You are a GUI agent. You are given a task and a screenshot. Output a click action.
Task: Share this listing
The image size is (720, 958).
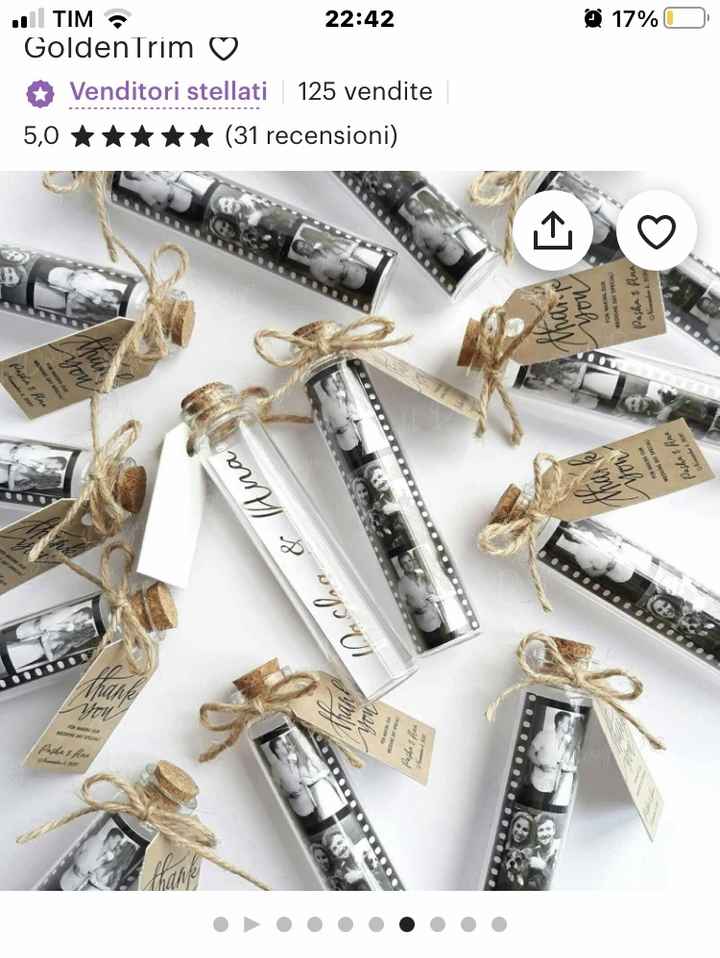pyautogui.click(x=552, y=232)
